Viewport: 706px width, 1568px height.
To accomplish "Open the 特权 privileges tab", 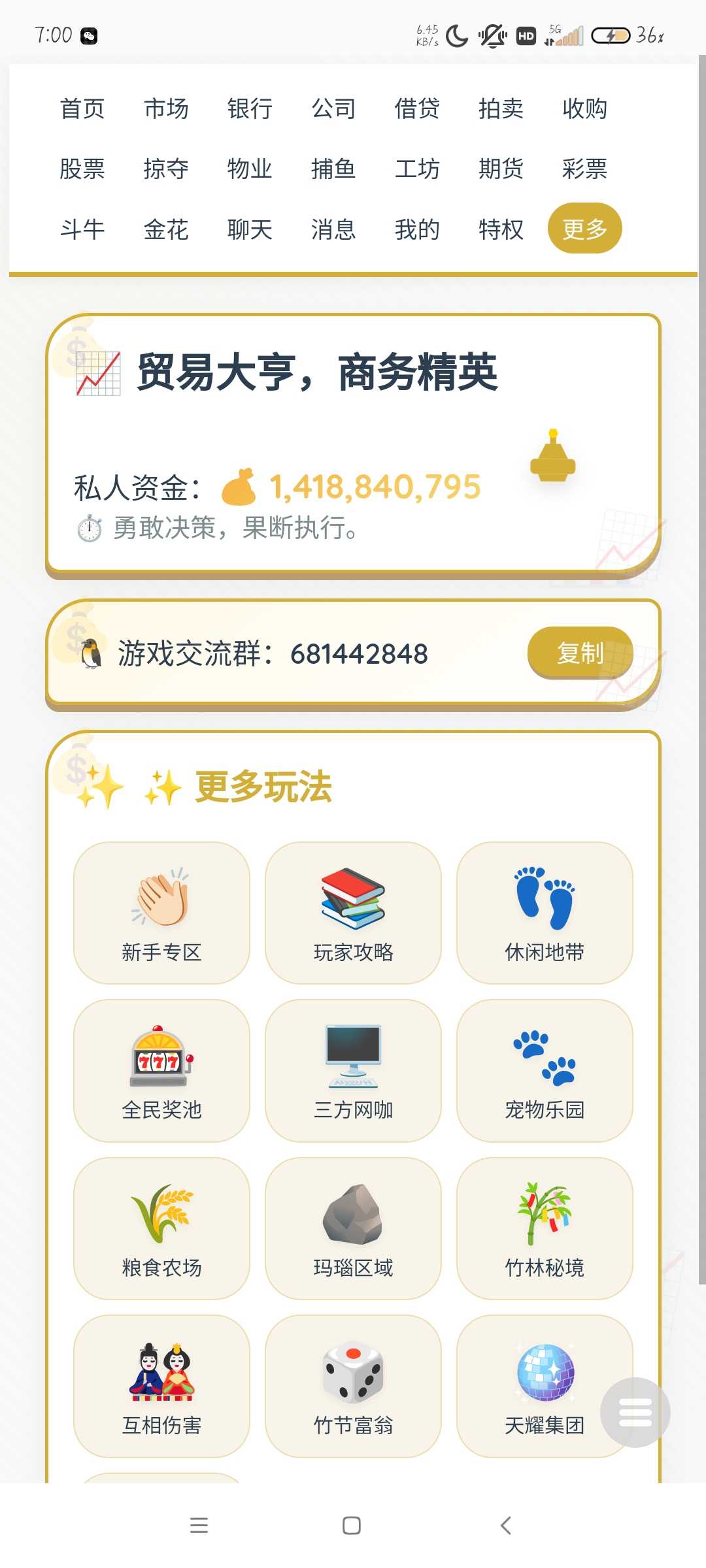I will [x=501, y=229].
